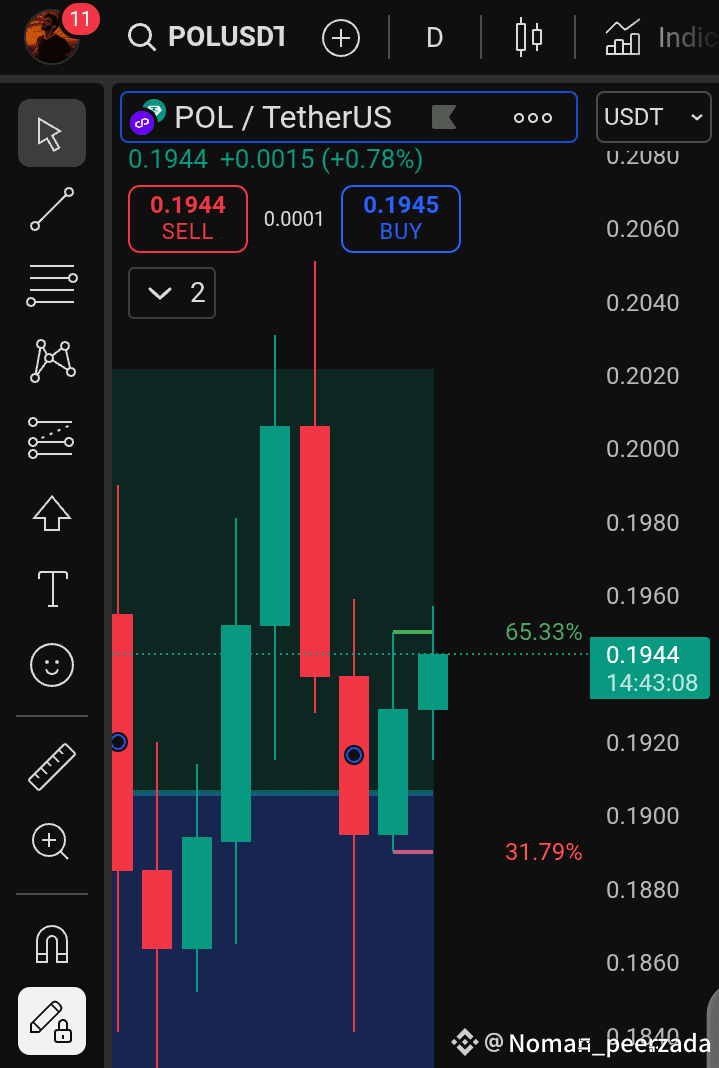The width and height of the screenshot is (719, 1068).
Task: Open the USDT currency dropdown
Action: pyautogui.click(x=654, y=117)
